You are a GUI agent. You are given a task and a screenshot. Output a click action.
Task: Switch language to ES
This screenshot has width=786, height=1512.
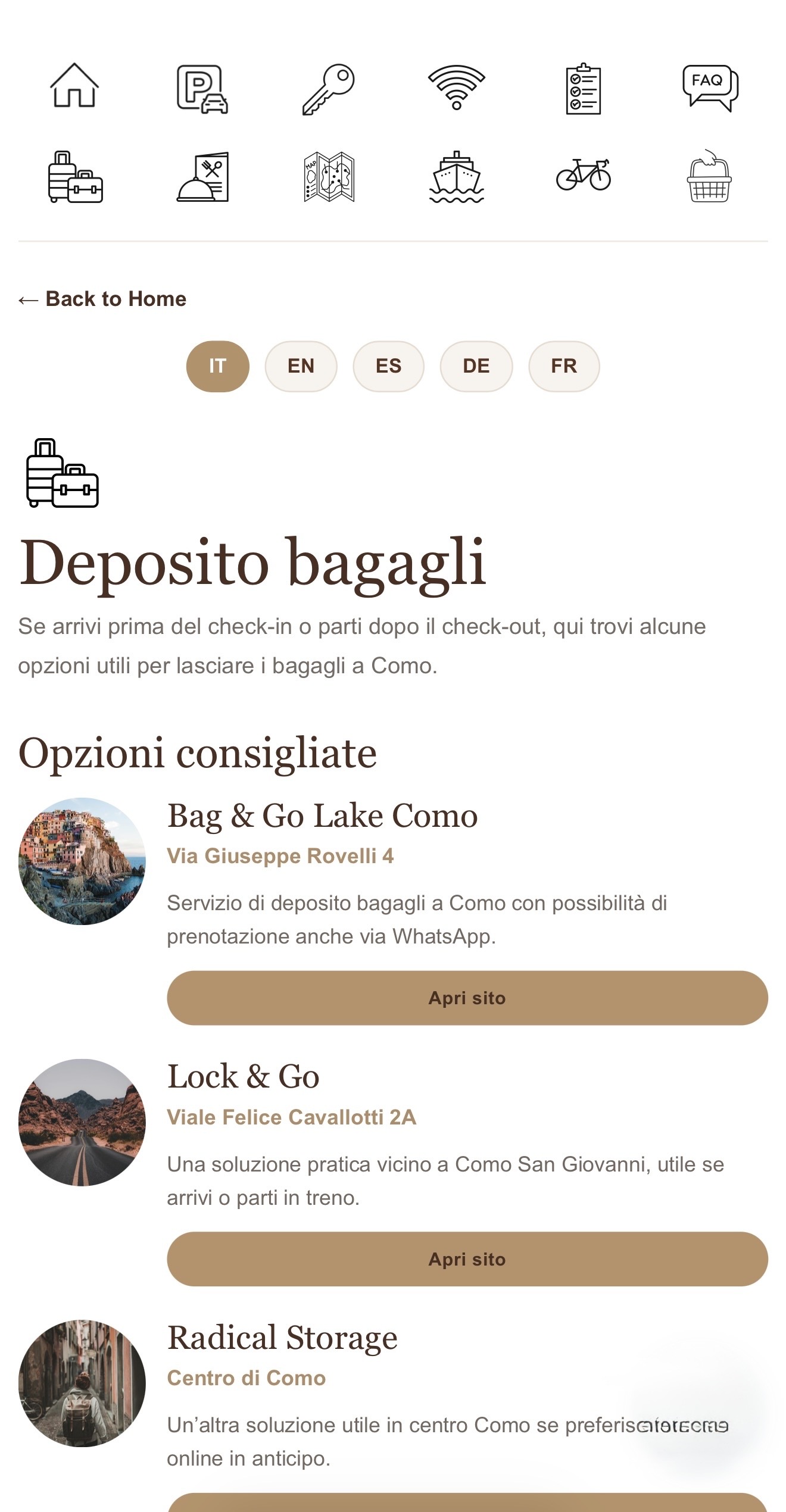click(x=388, y=366)
